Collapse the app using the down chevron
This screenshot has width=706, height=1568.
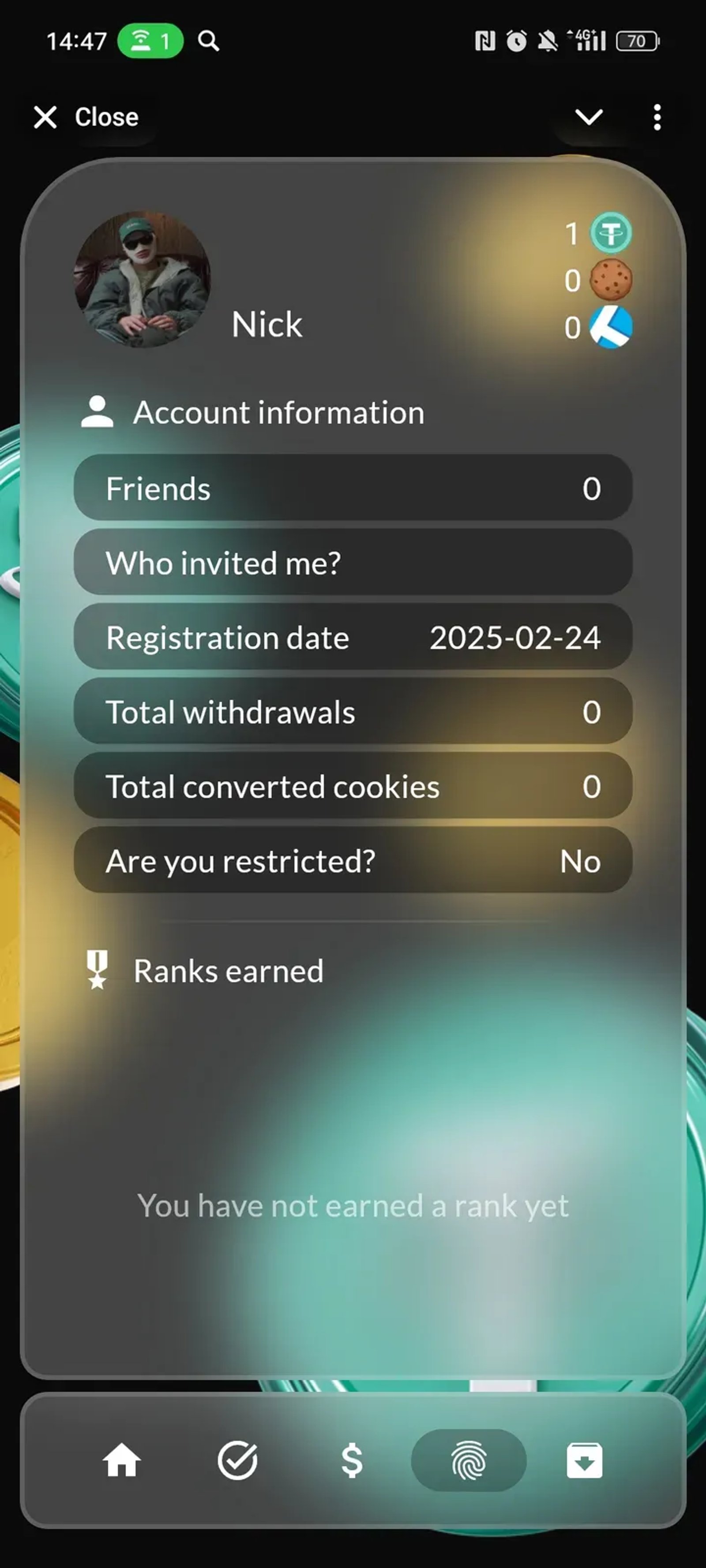pyautogui.click(x=589, y=117)
